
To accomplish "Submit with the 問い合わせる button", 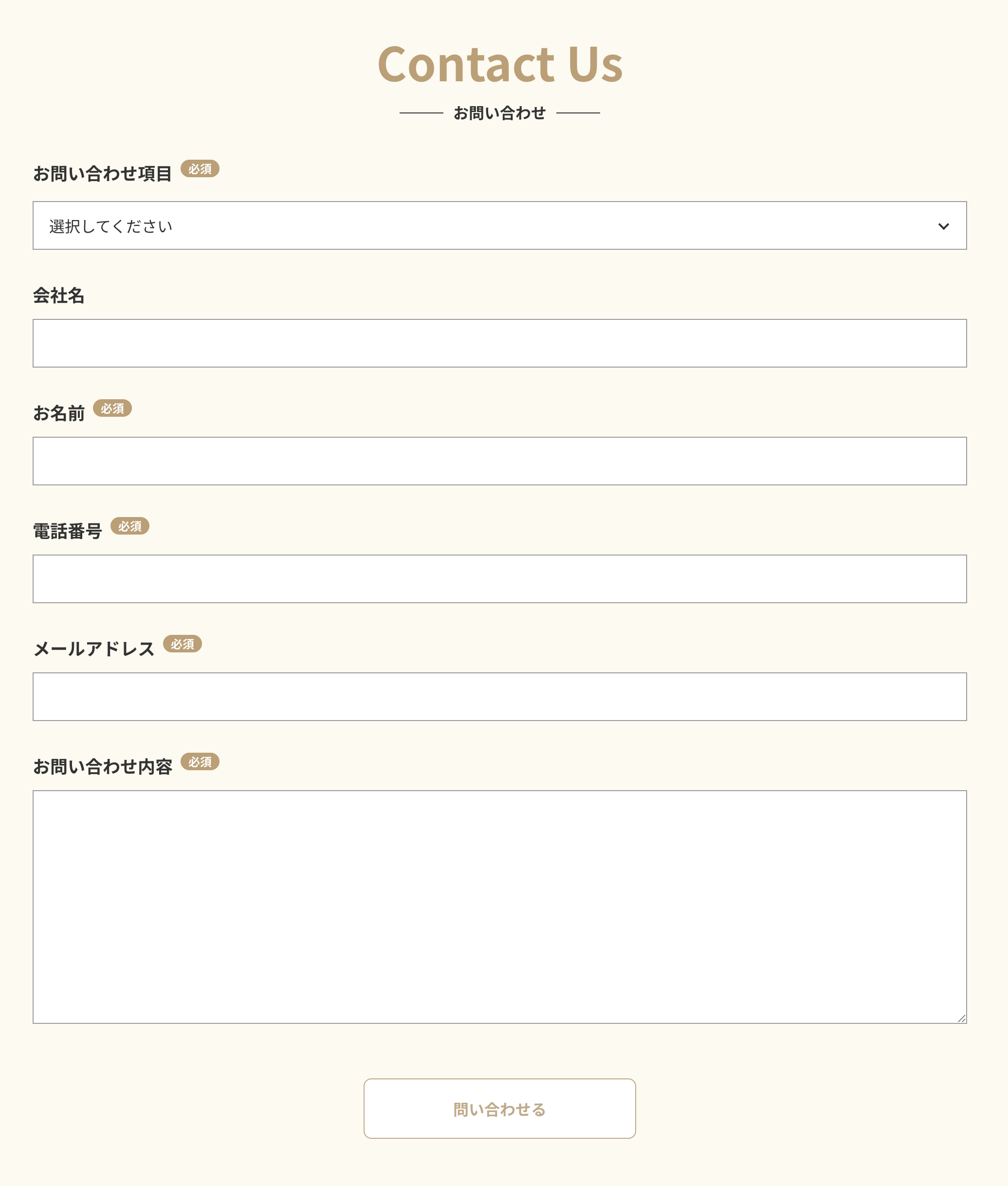I will 499,1108.
